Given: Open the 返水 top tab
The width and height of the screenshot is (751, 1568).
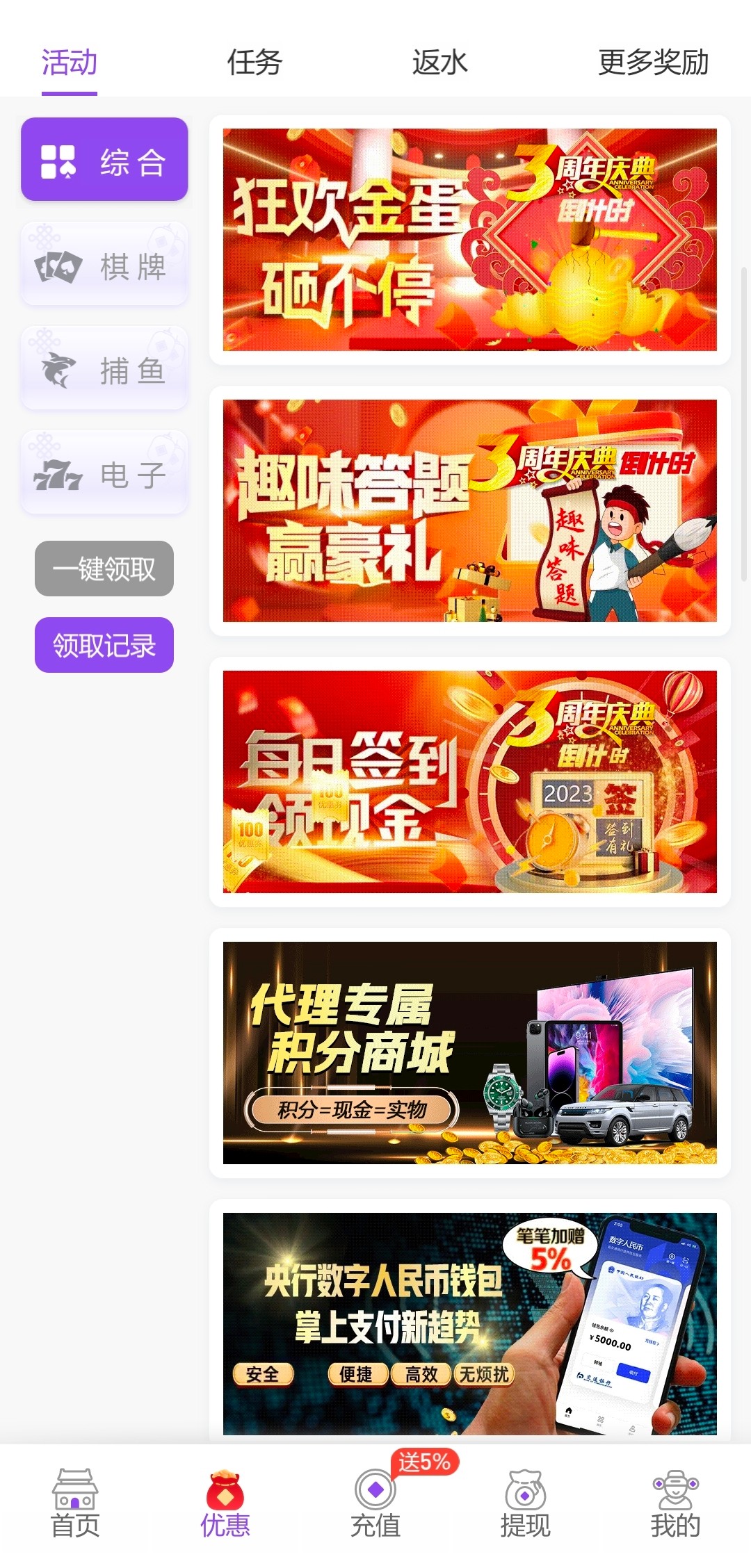Looking at the screenshot, I should coord(439,63).
